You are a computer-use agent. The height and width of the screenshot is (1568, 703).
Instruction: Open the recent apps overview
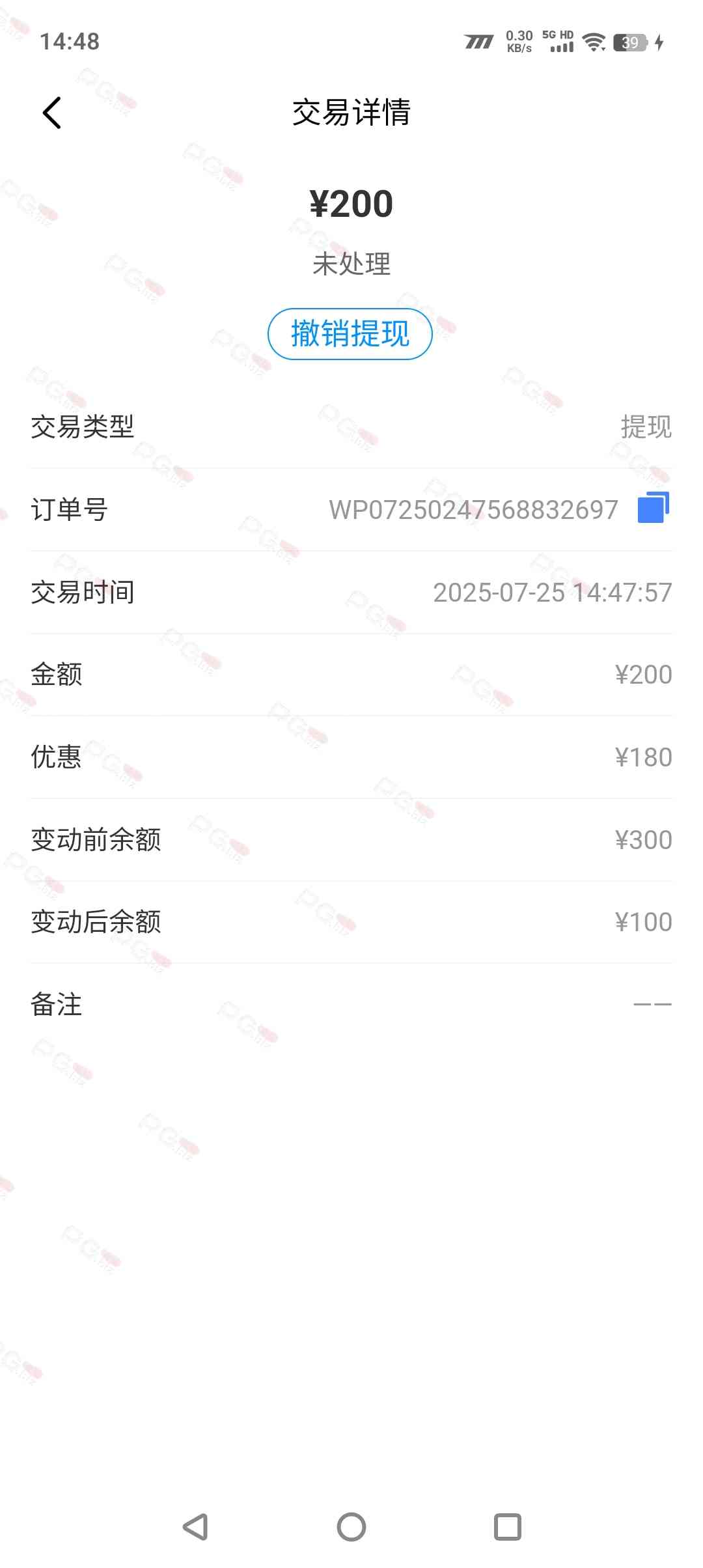[508, 1526]
